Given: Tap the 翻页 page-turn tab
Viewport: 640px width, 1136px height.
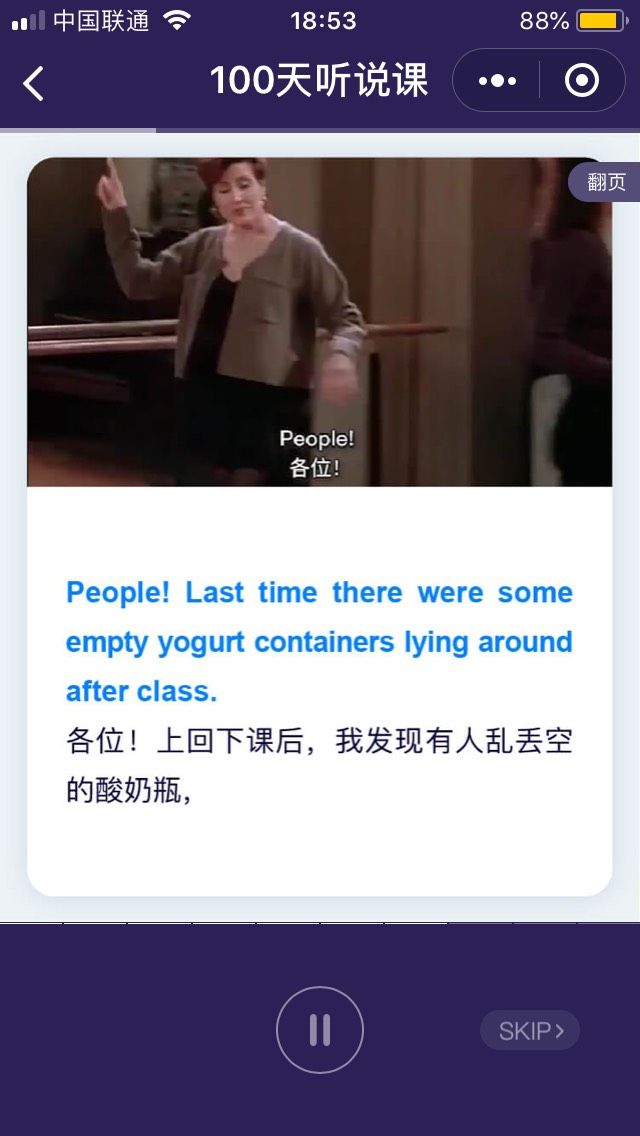Looking at the screenshot, I should 604,182.
